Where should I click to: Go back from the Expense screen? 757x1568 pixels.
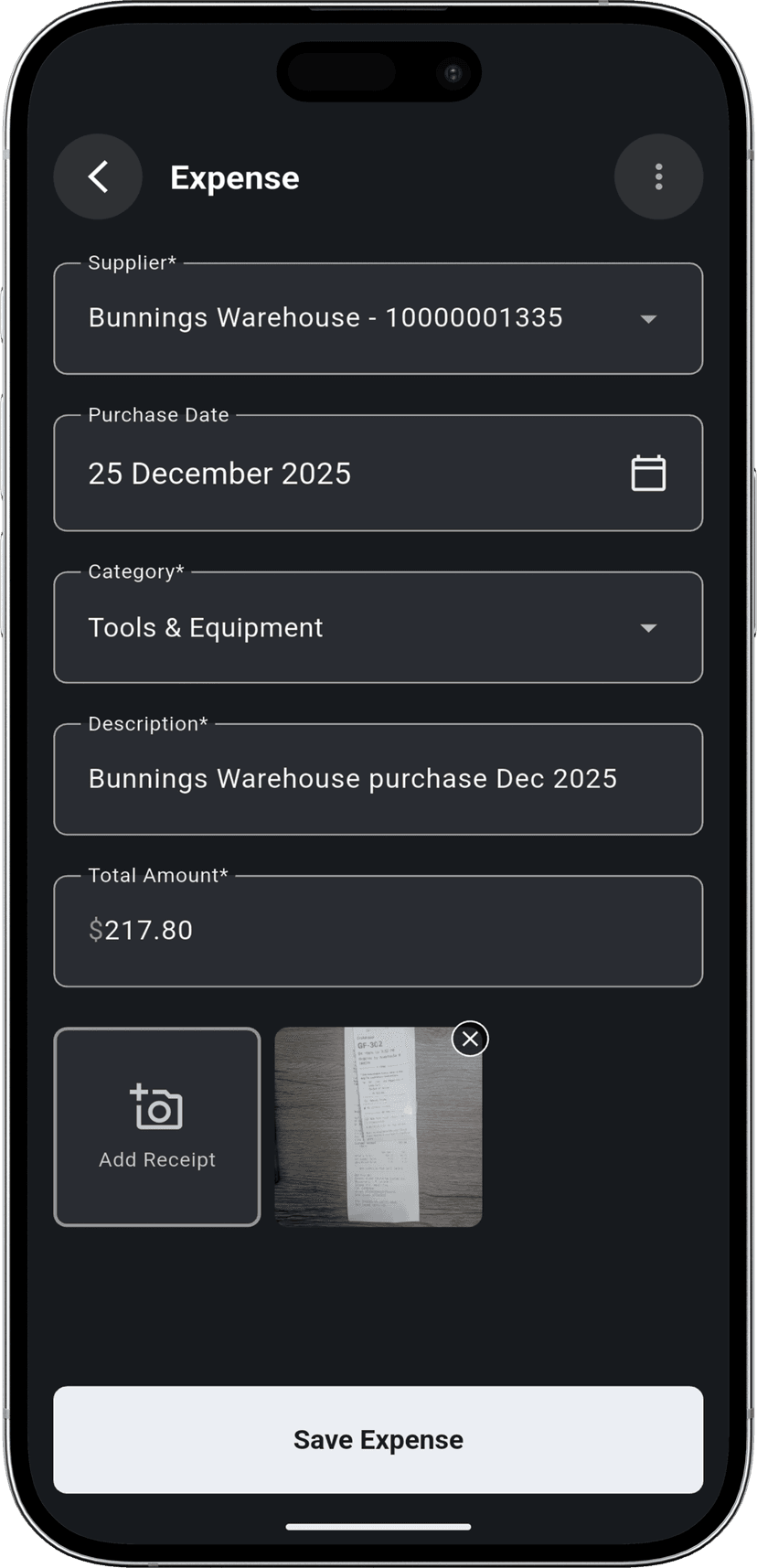(98, 176)
